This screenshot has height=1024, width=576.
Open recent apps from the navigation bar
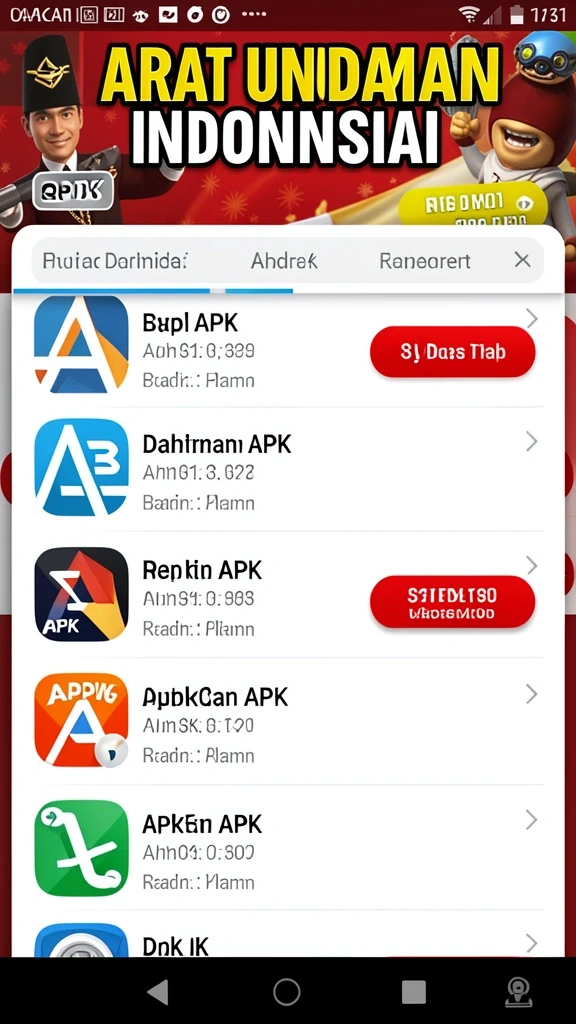click(x=413, y=992)
